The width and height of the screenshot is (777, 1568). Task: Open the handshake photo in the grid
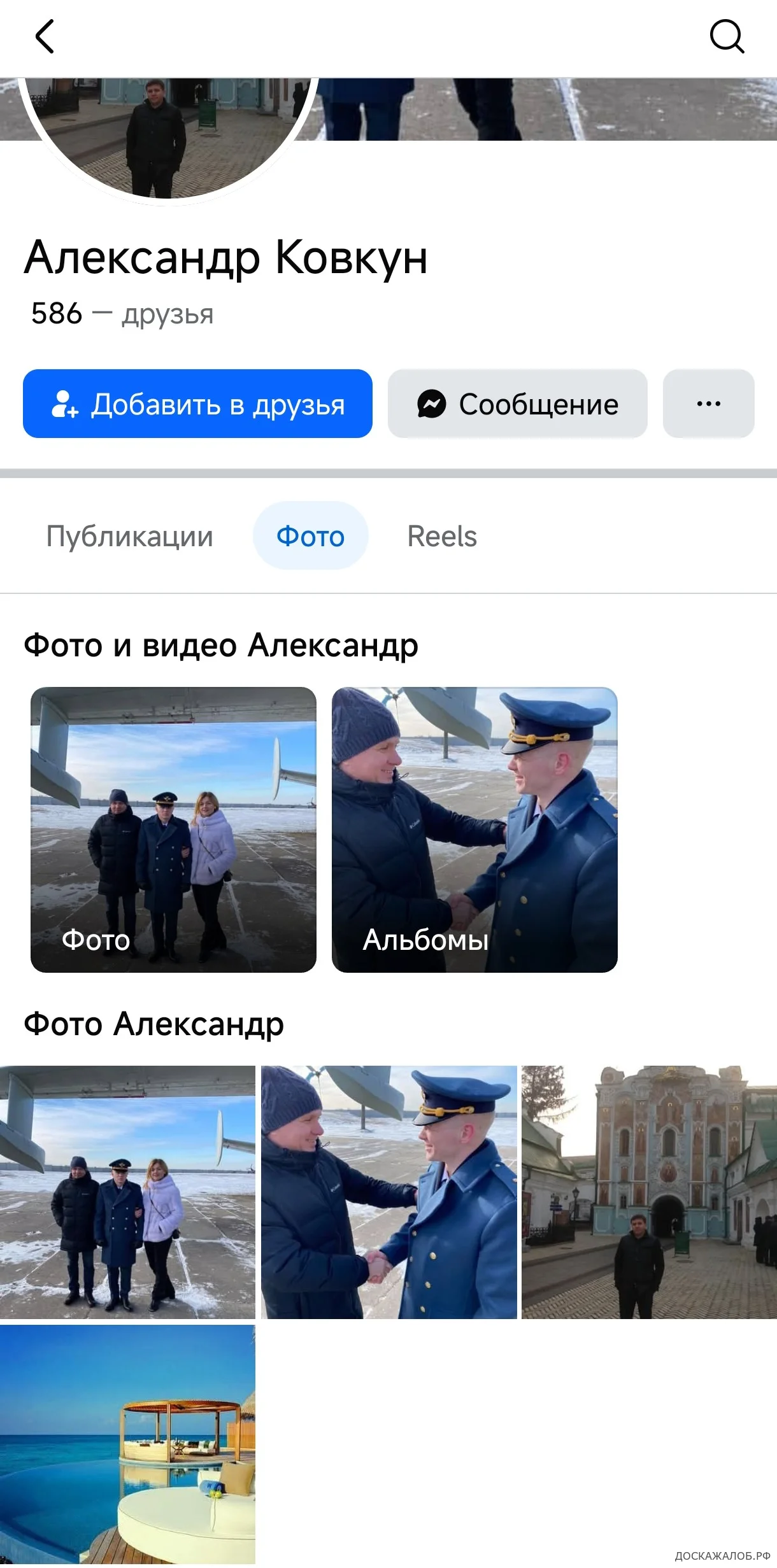(x=388, y=1192)
